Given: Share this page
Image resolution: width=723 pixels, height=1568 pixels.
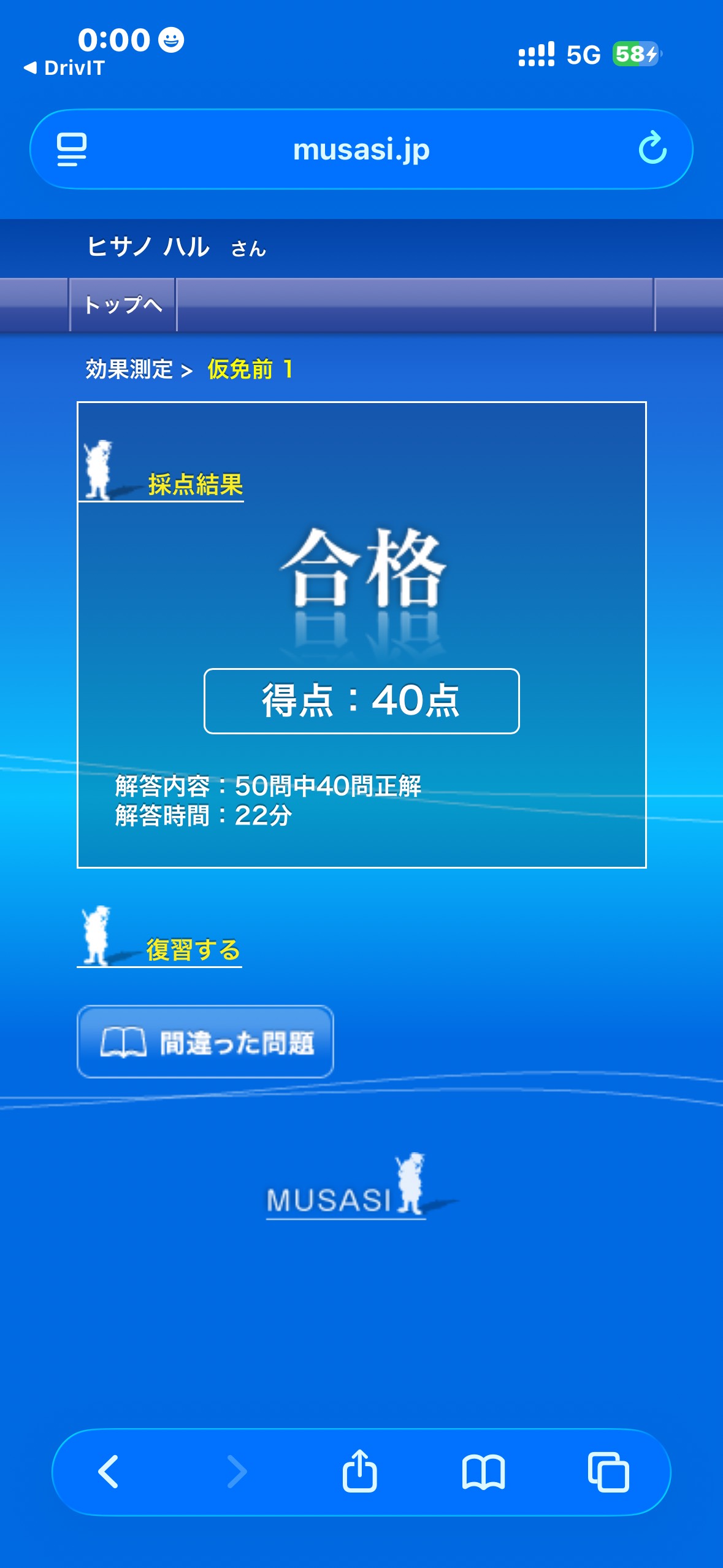Looking at the screenshot, I should [360, 1470].
